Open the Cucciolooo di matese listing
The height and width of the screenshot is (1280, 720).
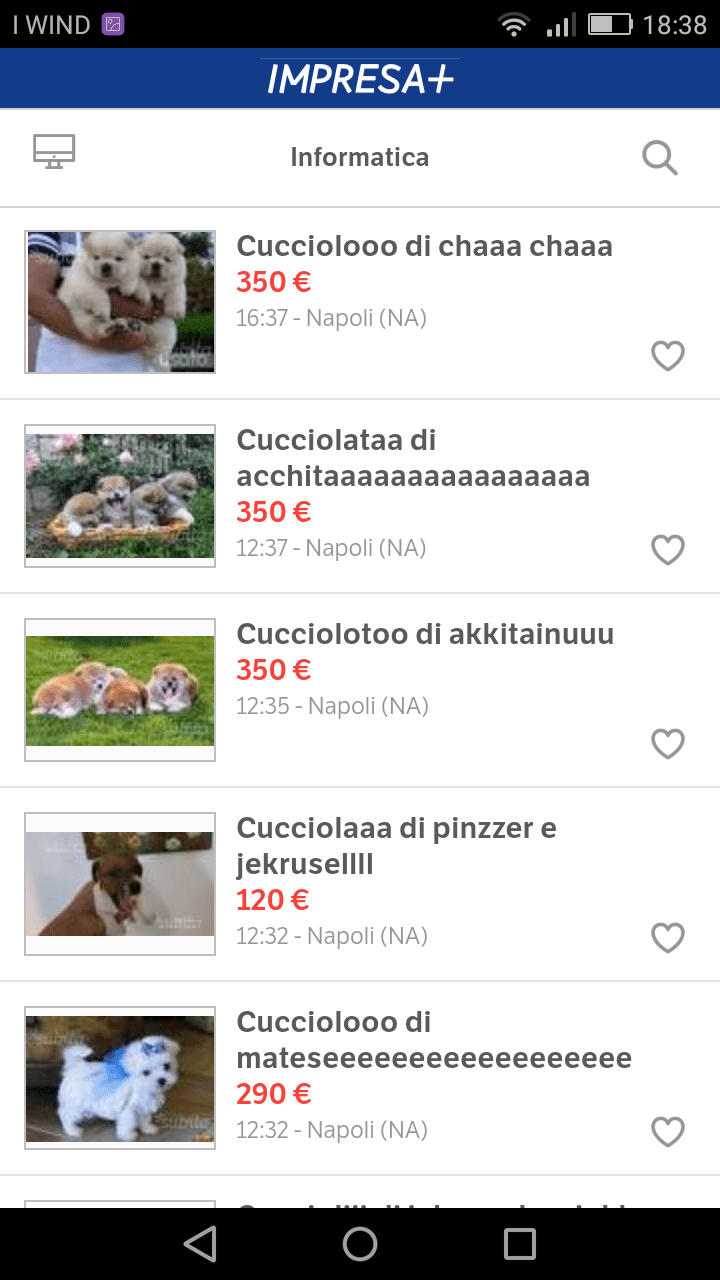[433, 1041]
